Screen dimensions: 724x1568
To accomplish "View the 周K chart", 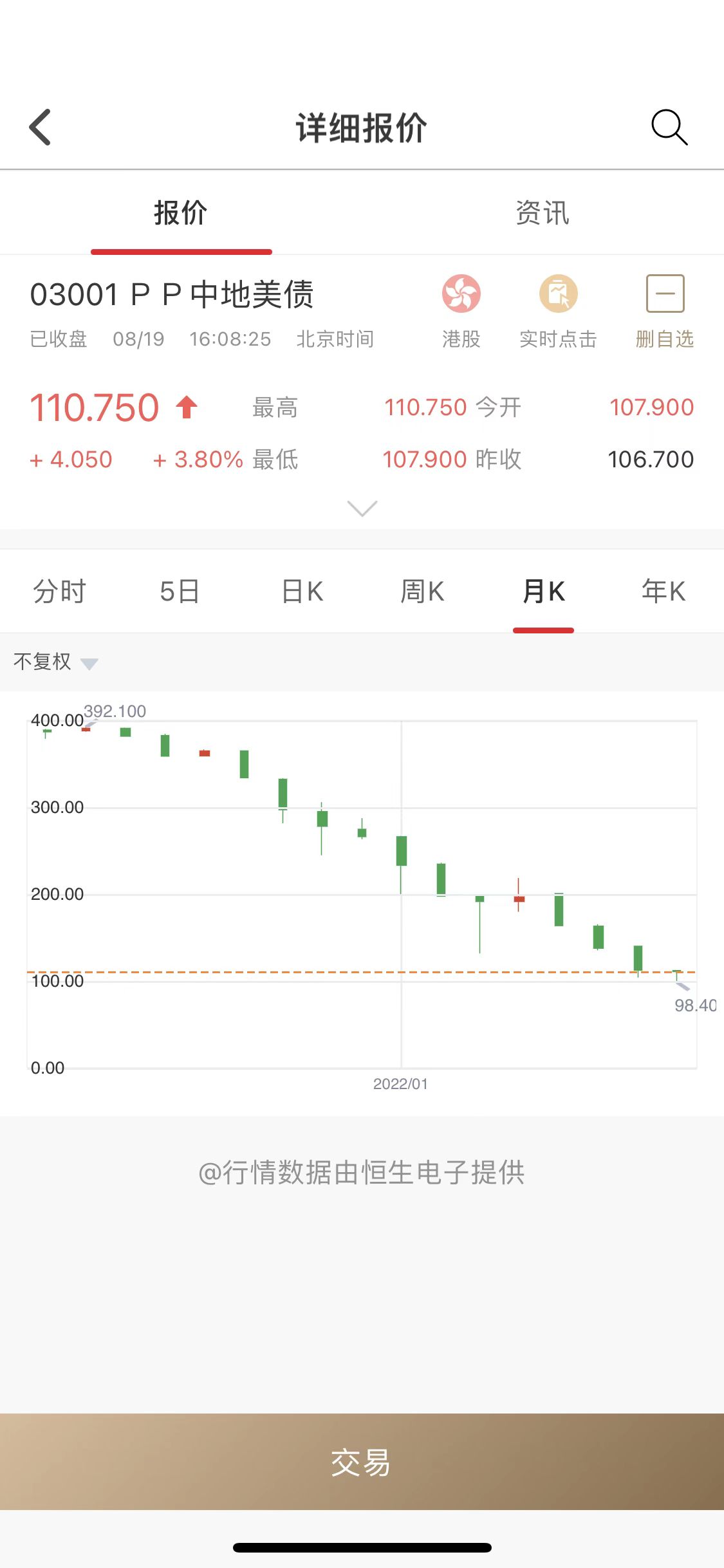I will pyautogui.click(x=422, y=591).
